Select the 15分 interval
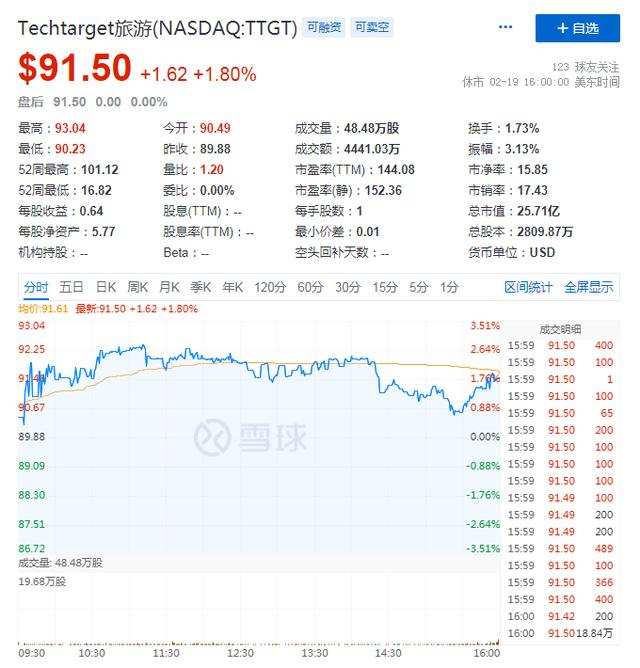Screen dimensions: 640x668 [x=385, y=287]
